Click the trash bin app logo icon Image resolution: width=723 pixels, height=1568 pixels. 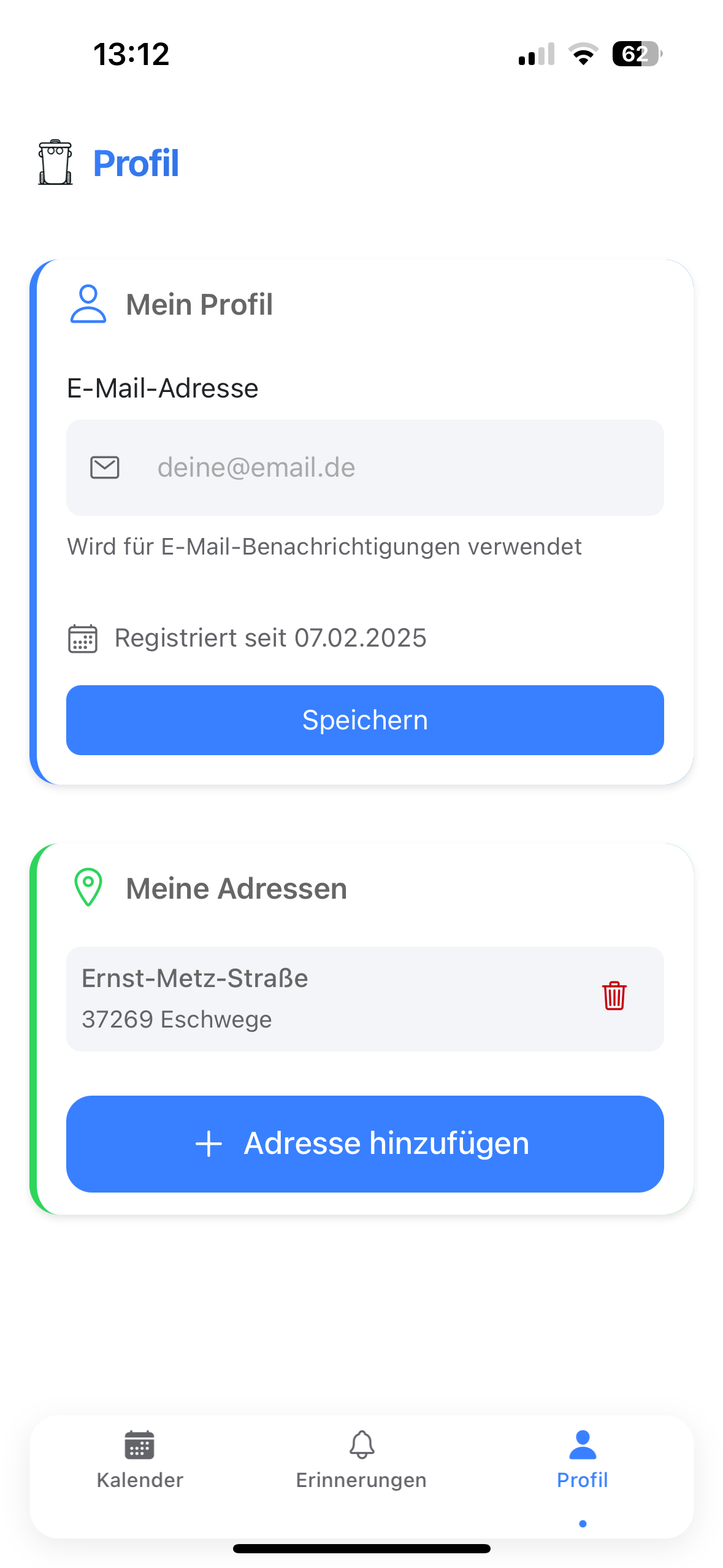tap(54, 163)
